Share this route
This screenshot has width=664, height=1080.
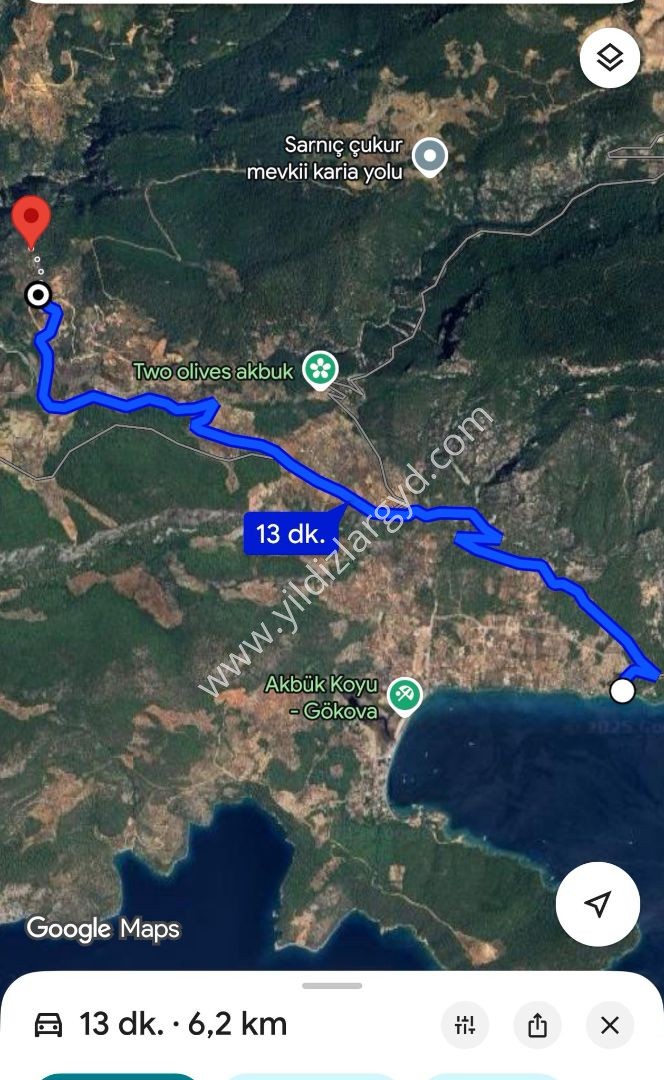[537, 1026]
